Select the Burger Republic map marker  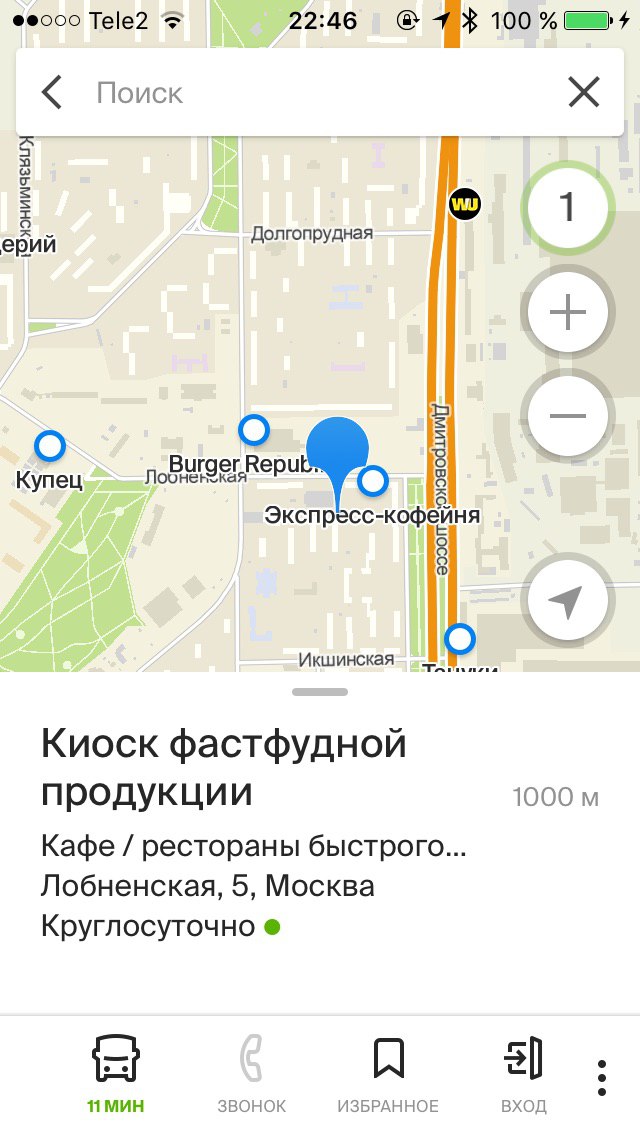(254, 430)
